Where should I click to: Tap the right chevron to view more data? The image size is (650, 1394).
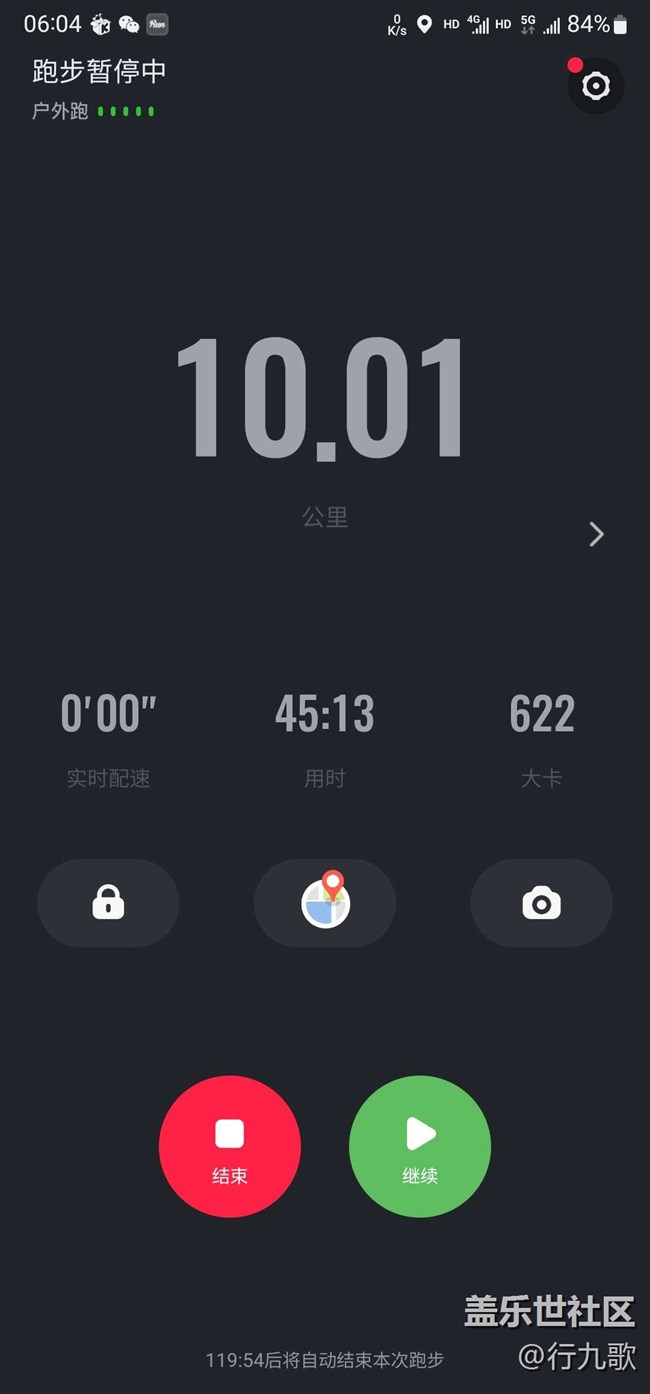tap(597, 534)
